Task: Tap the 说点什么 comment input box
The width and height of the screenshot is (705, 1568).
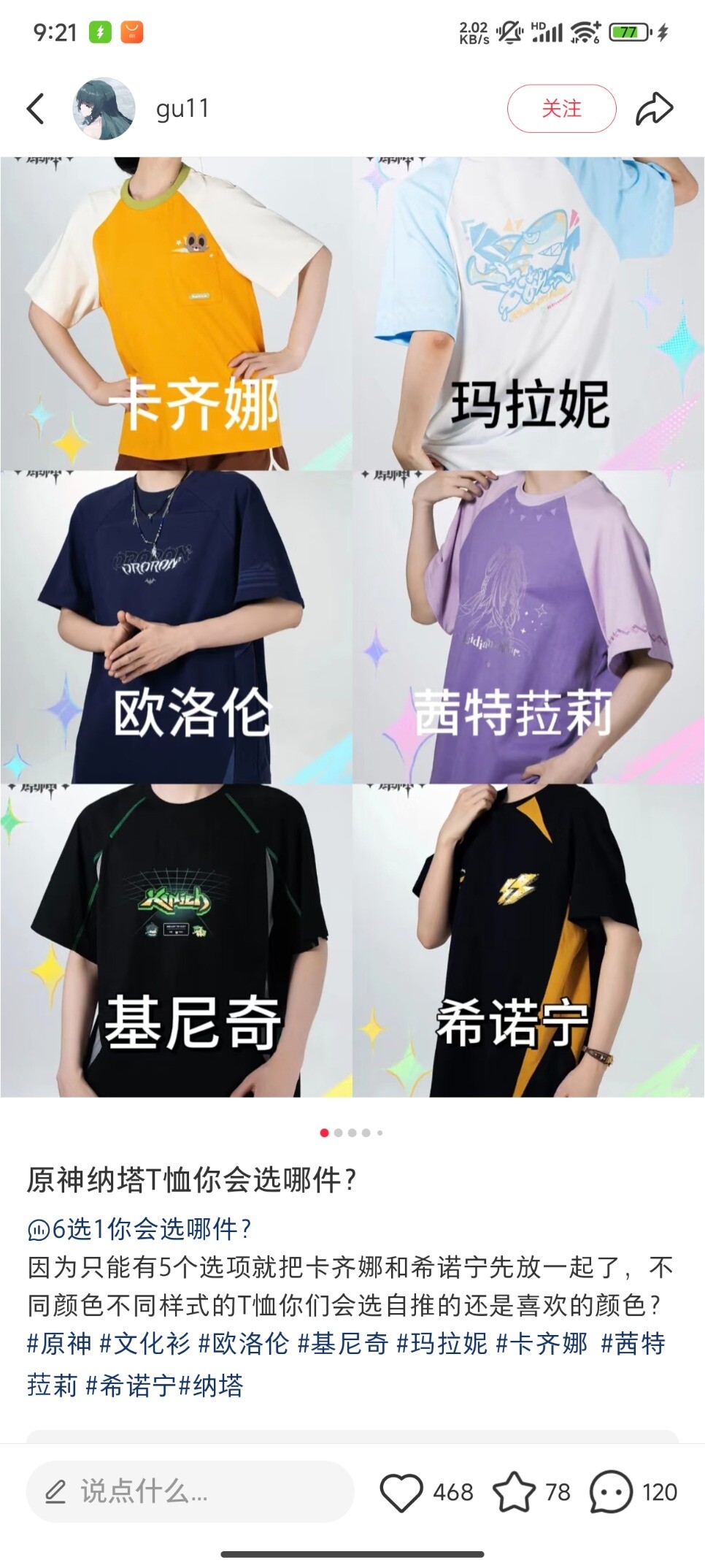Action: [190, 1491]
